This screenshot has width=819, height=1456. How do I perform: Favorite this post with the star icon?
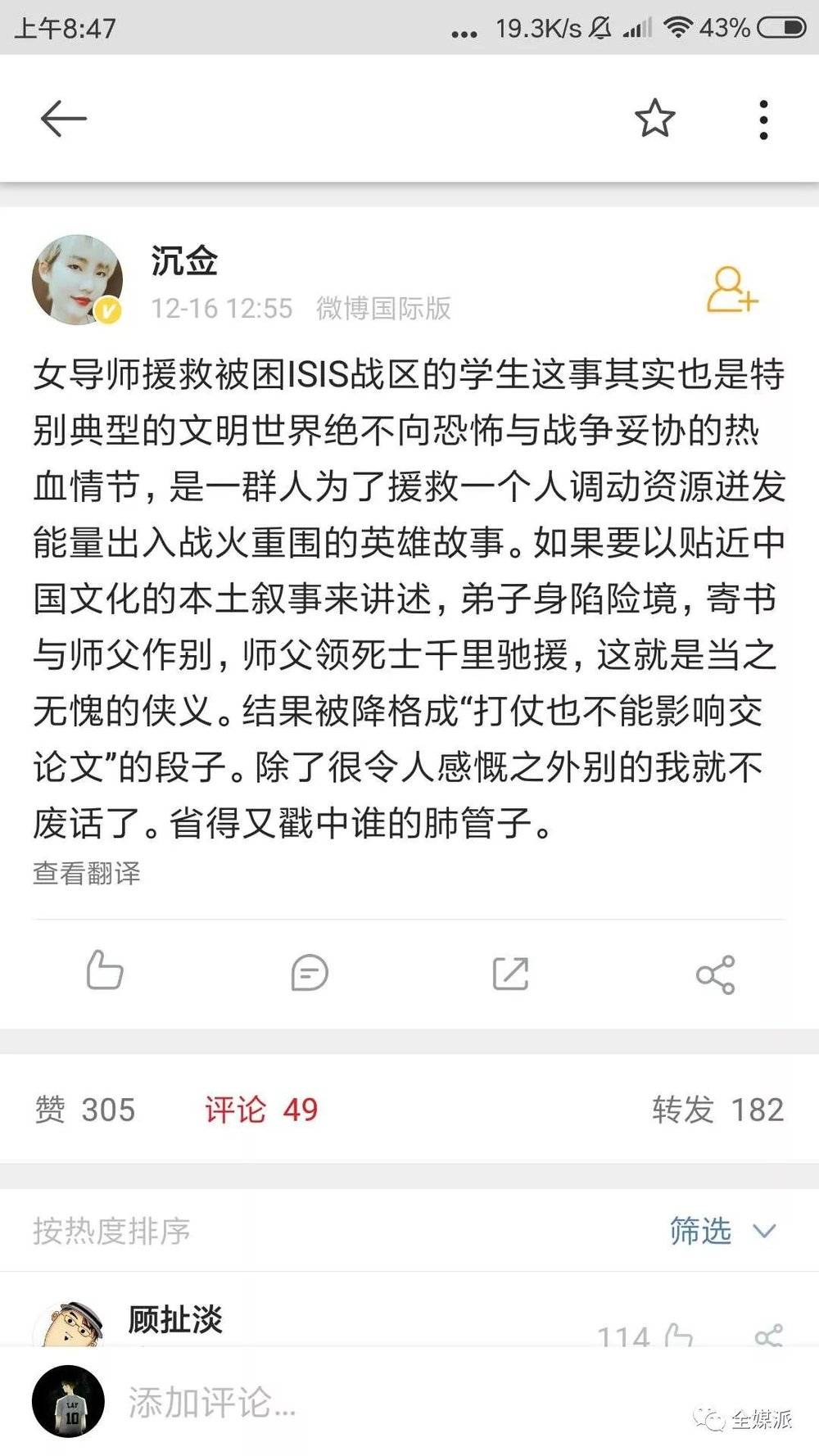[654, 119]
